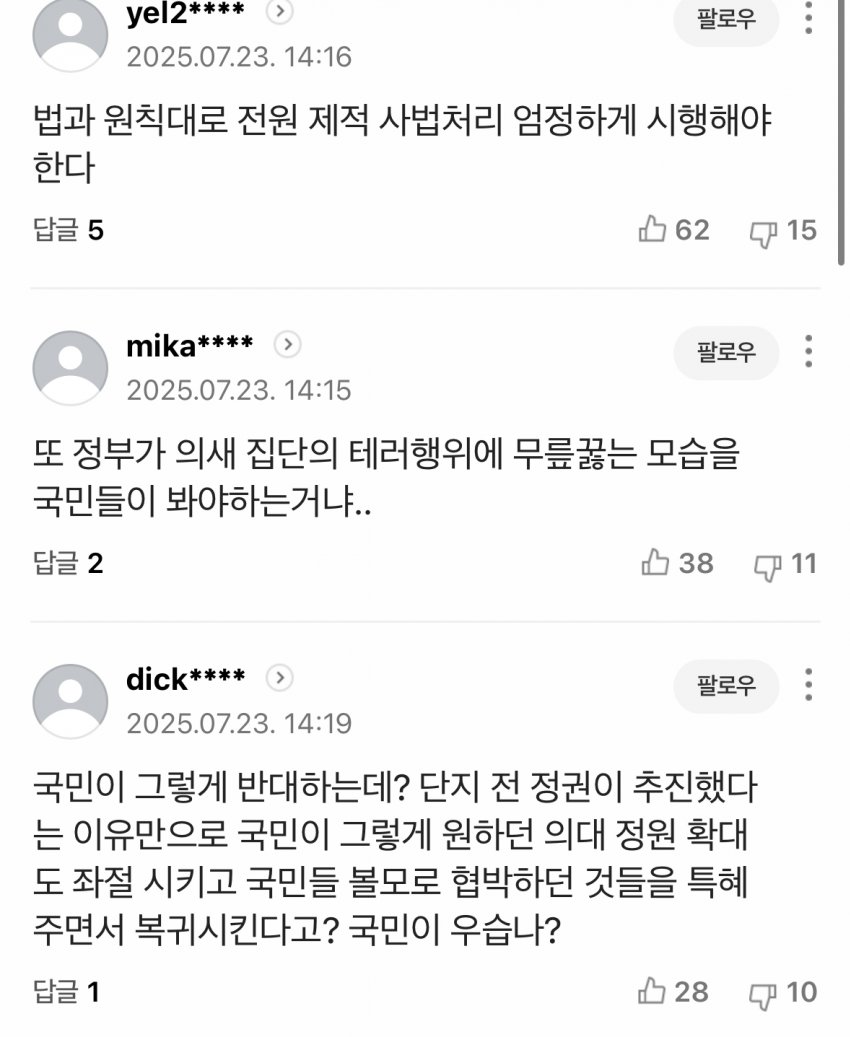
Task: Follow user yel2****
Action: coord(726,19)
